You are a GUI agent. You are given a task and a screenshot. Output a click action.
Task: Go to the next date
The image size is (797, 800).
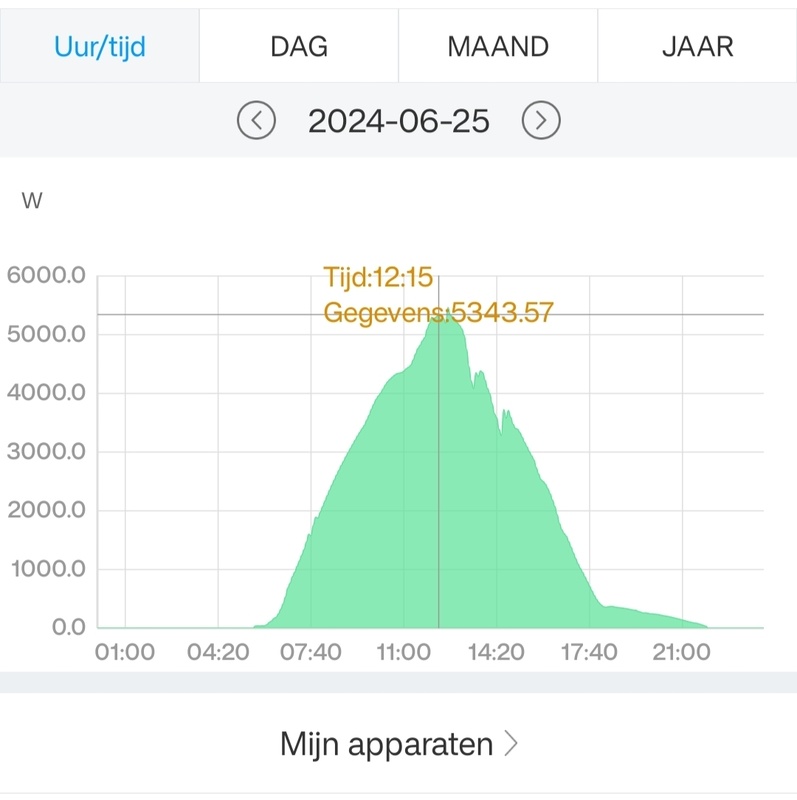(541, 121)
